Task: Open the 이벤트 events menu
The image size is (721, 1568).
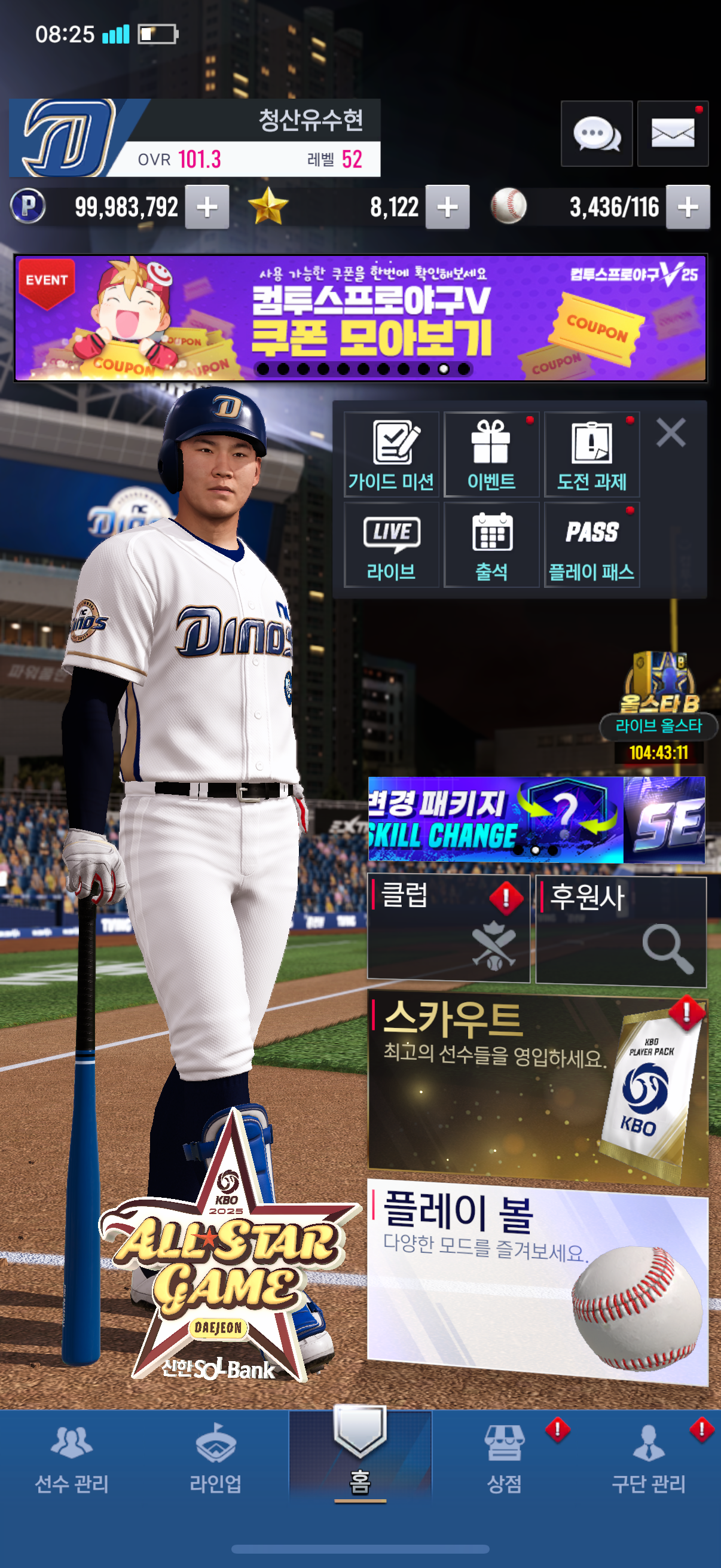Action: [x=491, y=454]
